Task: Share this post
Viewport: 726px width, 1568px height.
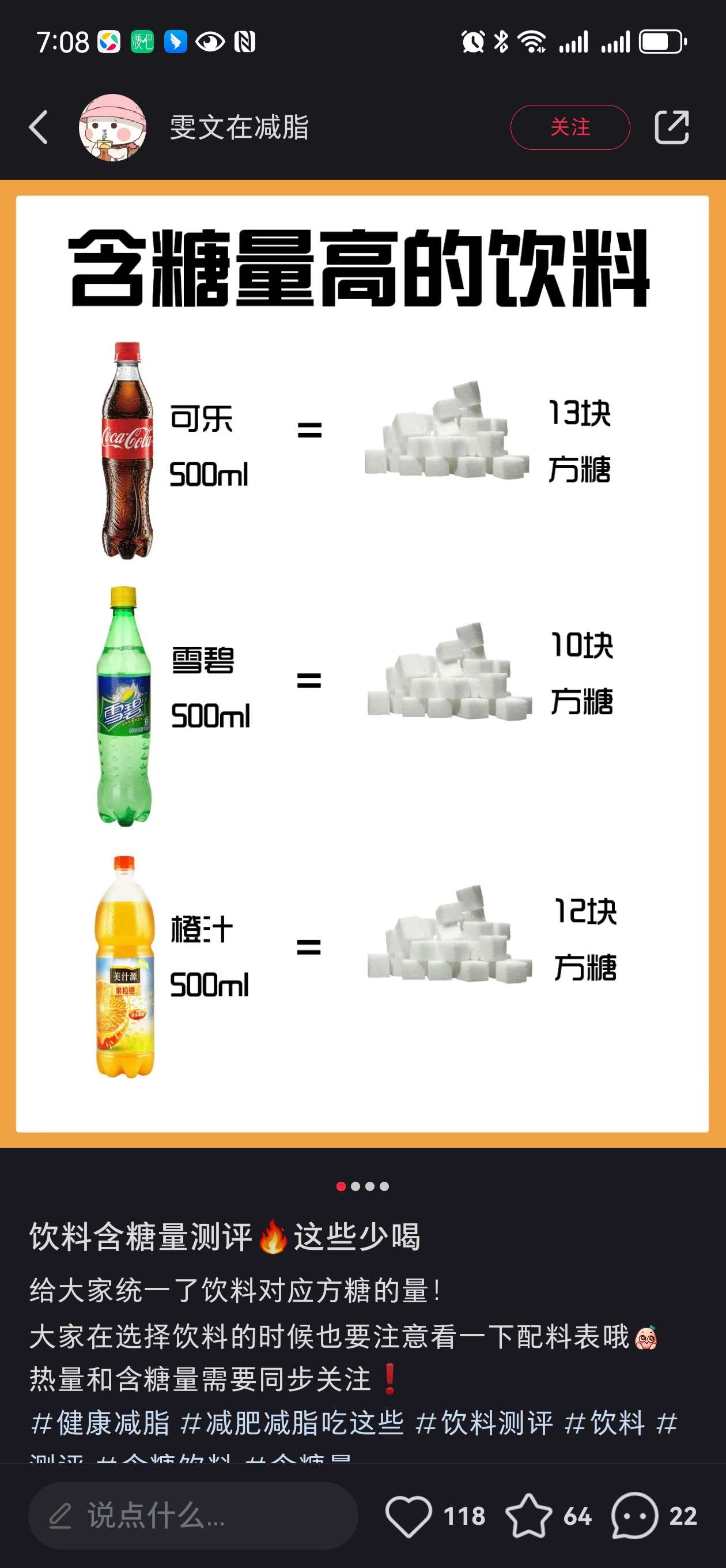Action: coord(671,127)
